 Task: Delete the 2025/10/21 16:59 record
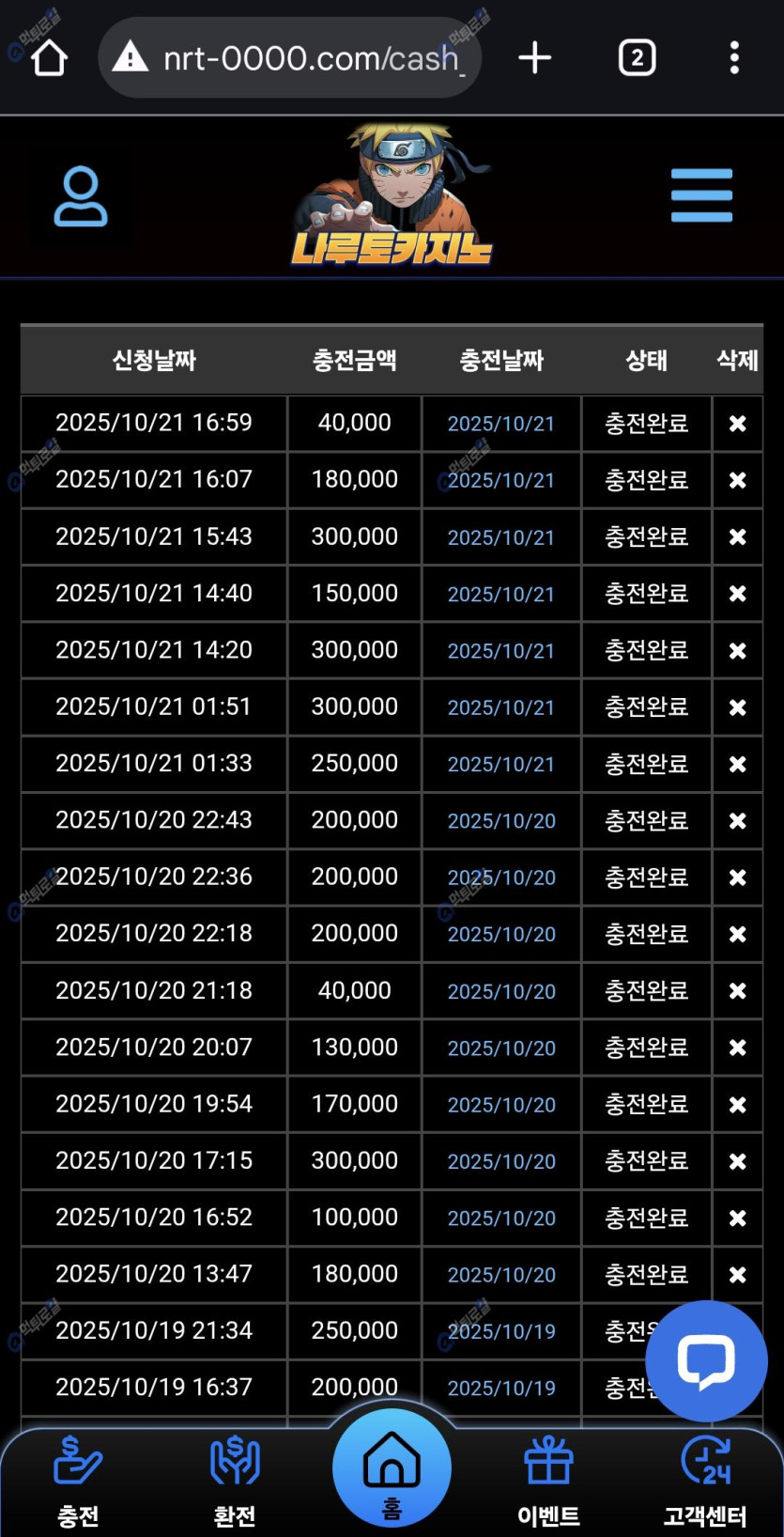pos(738,424)
